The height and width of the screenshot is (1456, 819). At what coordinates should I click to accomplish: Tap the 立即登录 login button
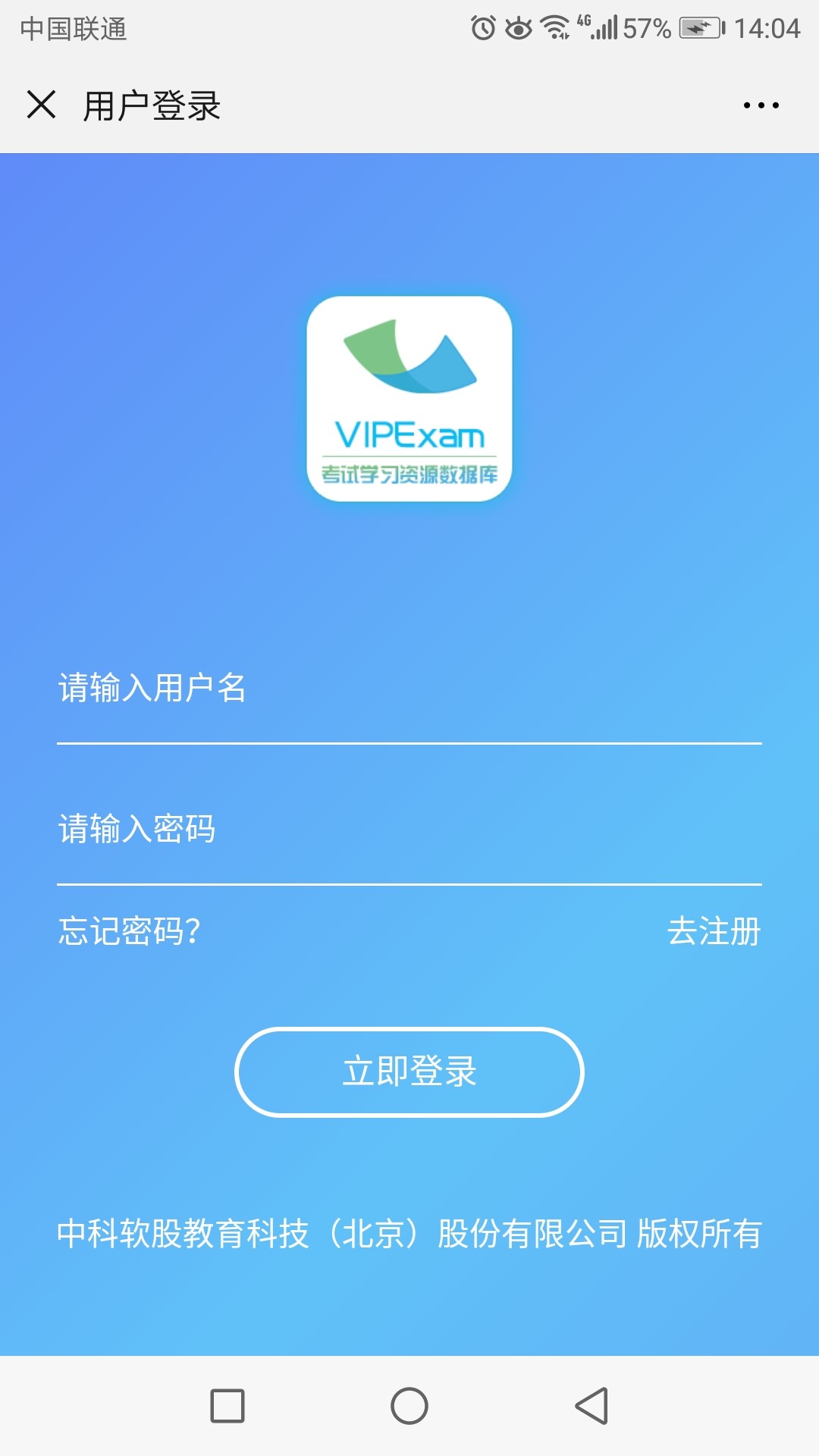409,1072
